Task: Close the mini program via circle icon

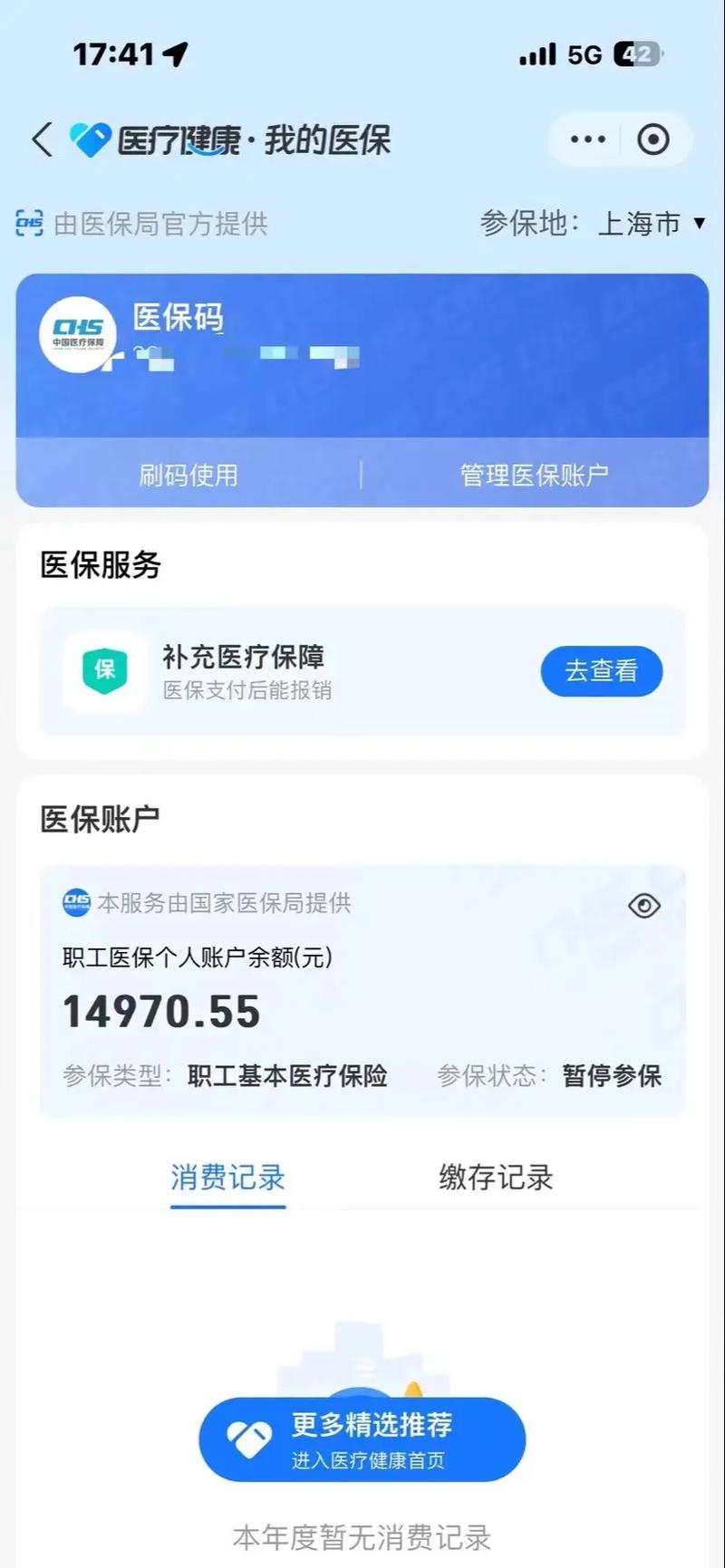Action: [x=653, y=139]
